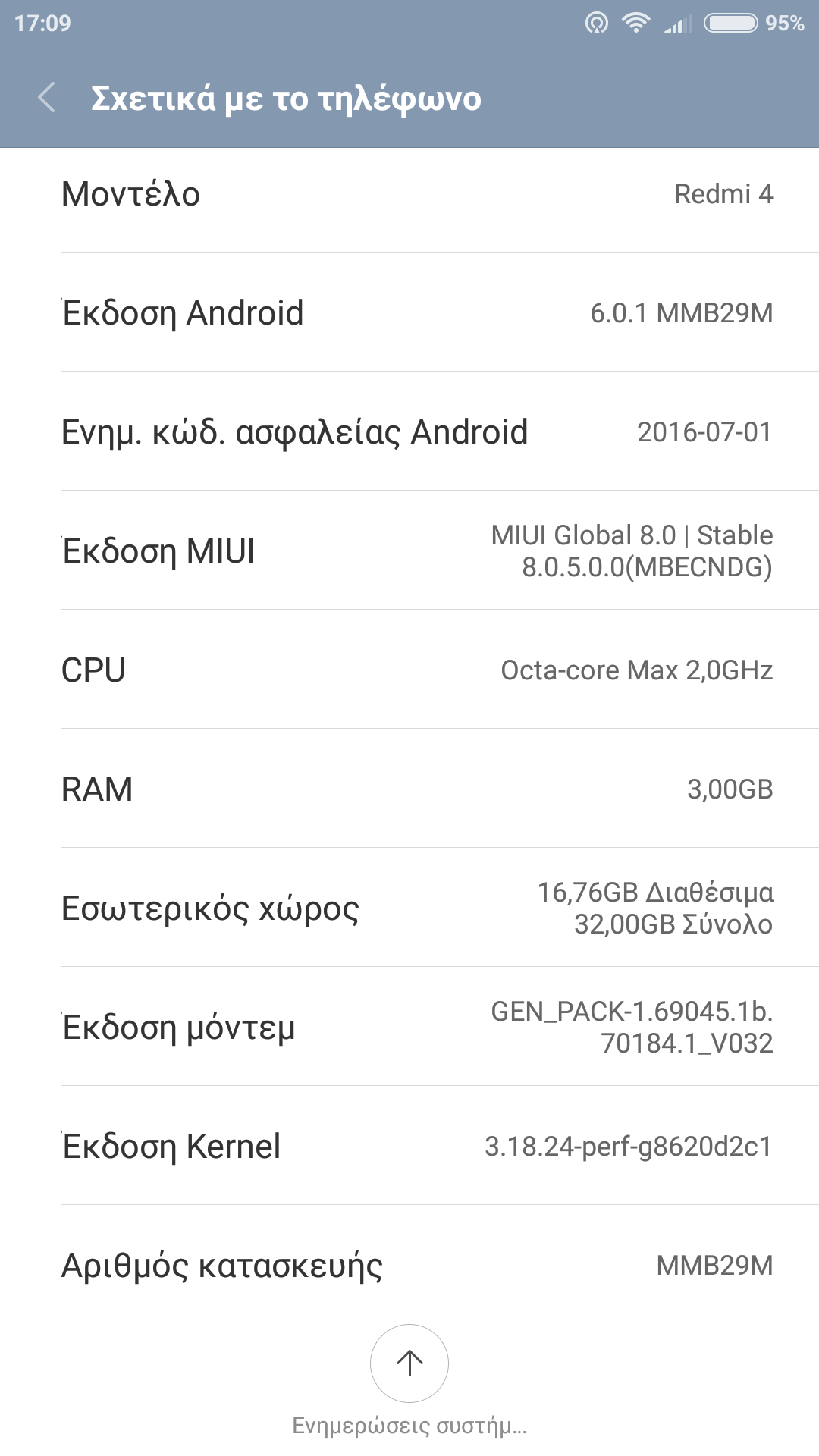Image resolution: width=819 pixels, height=1456 pixels.
Task: Tap the CPU row
Action: pyautogui.click(x=409, y=670)
